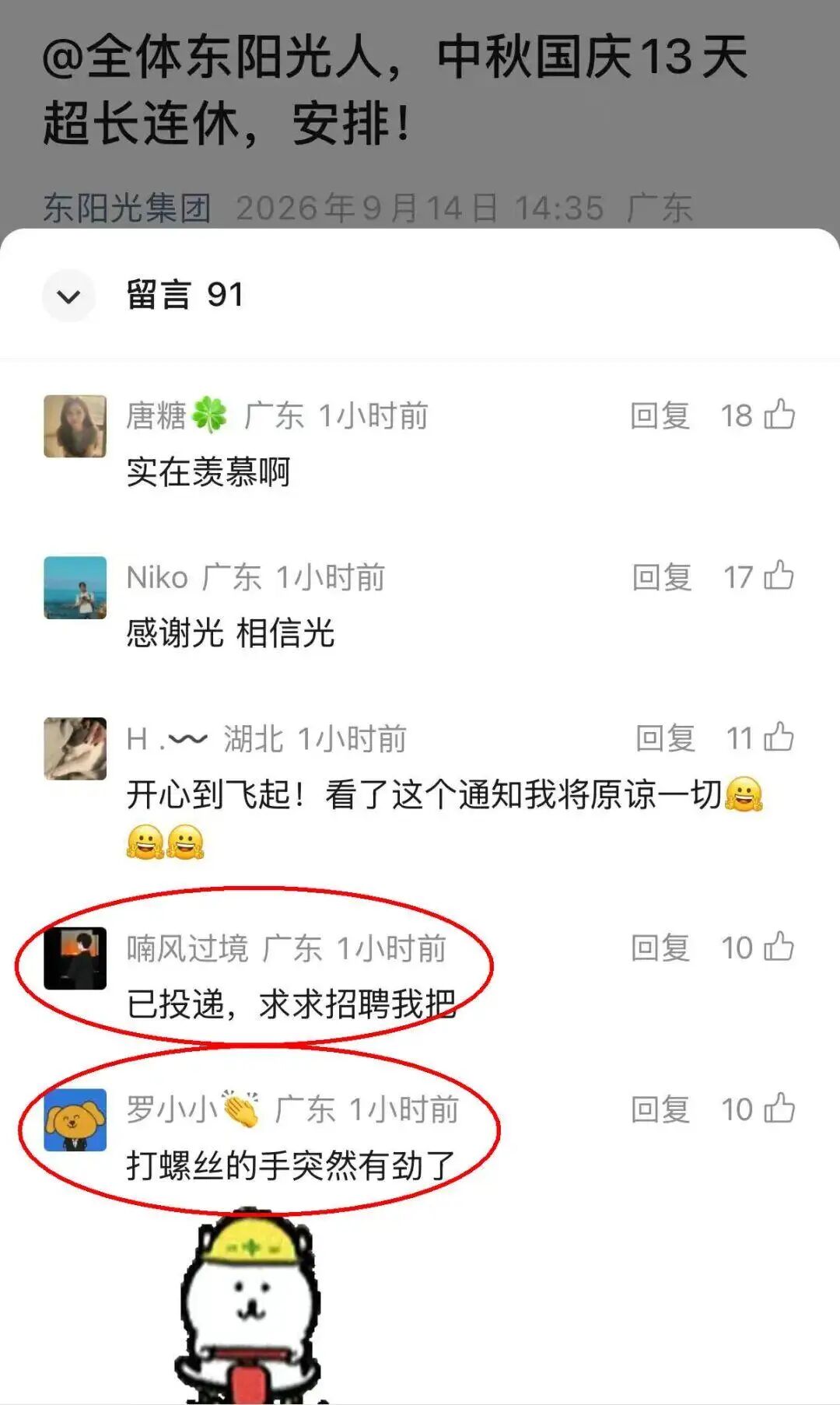This screenshot has width=840, height=1405.
Task: Like 罗小小's 打螺丝 comment
Action: [779, 1108]
